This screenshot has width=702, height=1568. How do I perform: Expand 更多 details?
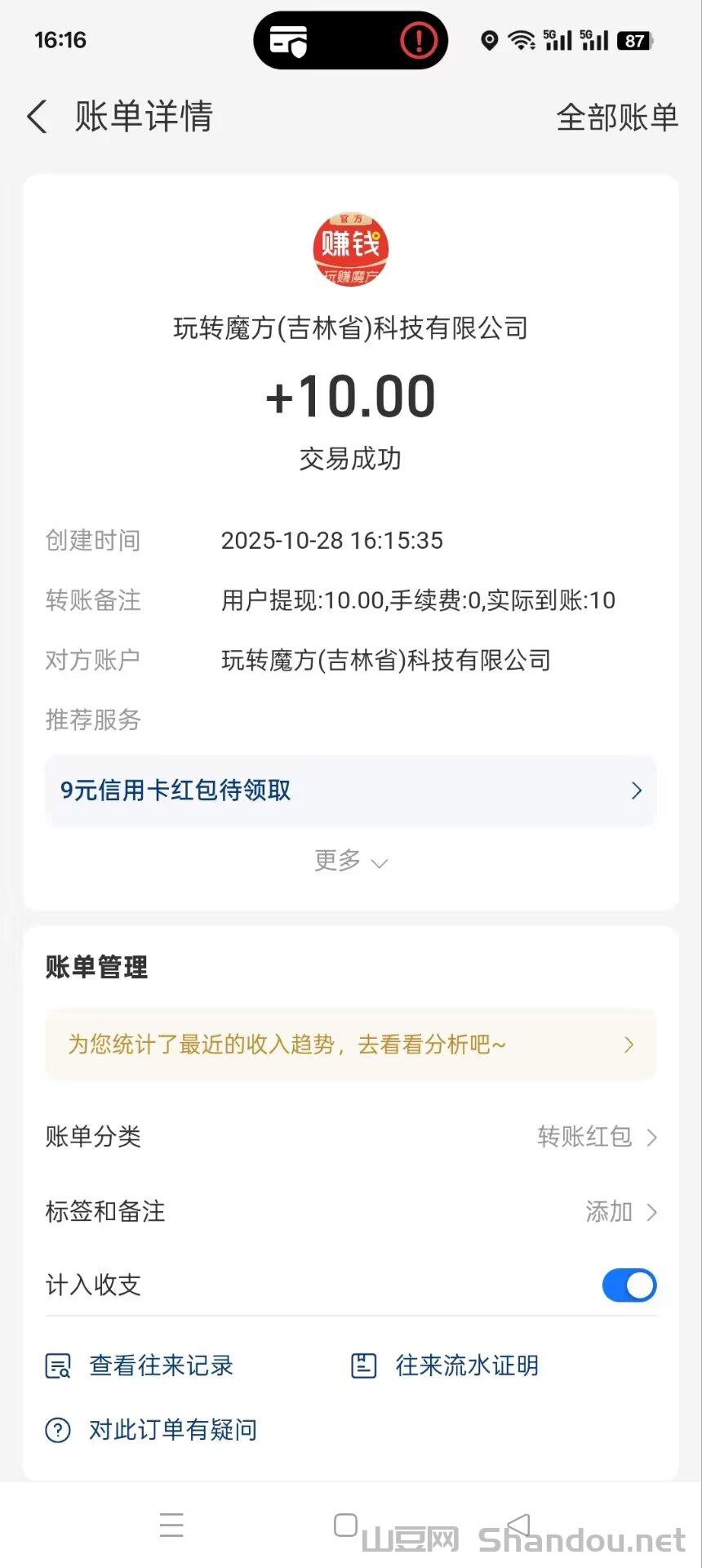point(350,861)
